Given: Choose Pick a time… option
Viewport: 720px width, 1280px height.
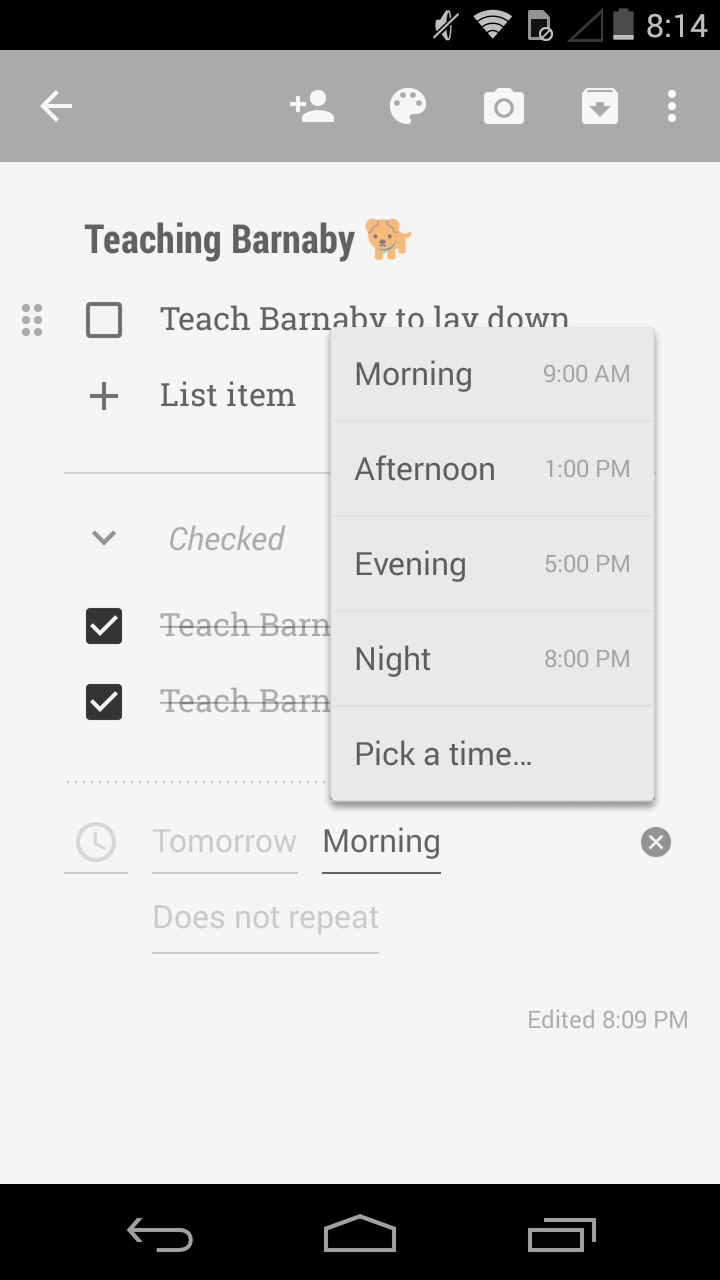Looking at the screenshot, I should click(492, 754).
